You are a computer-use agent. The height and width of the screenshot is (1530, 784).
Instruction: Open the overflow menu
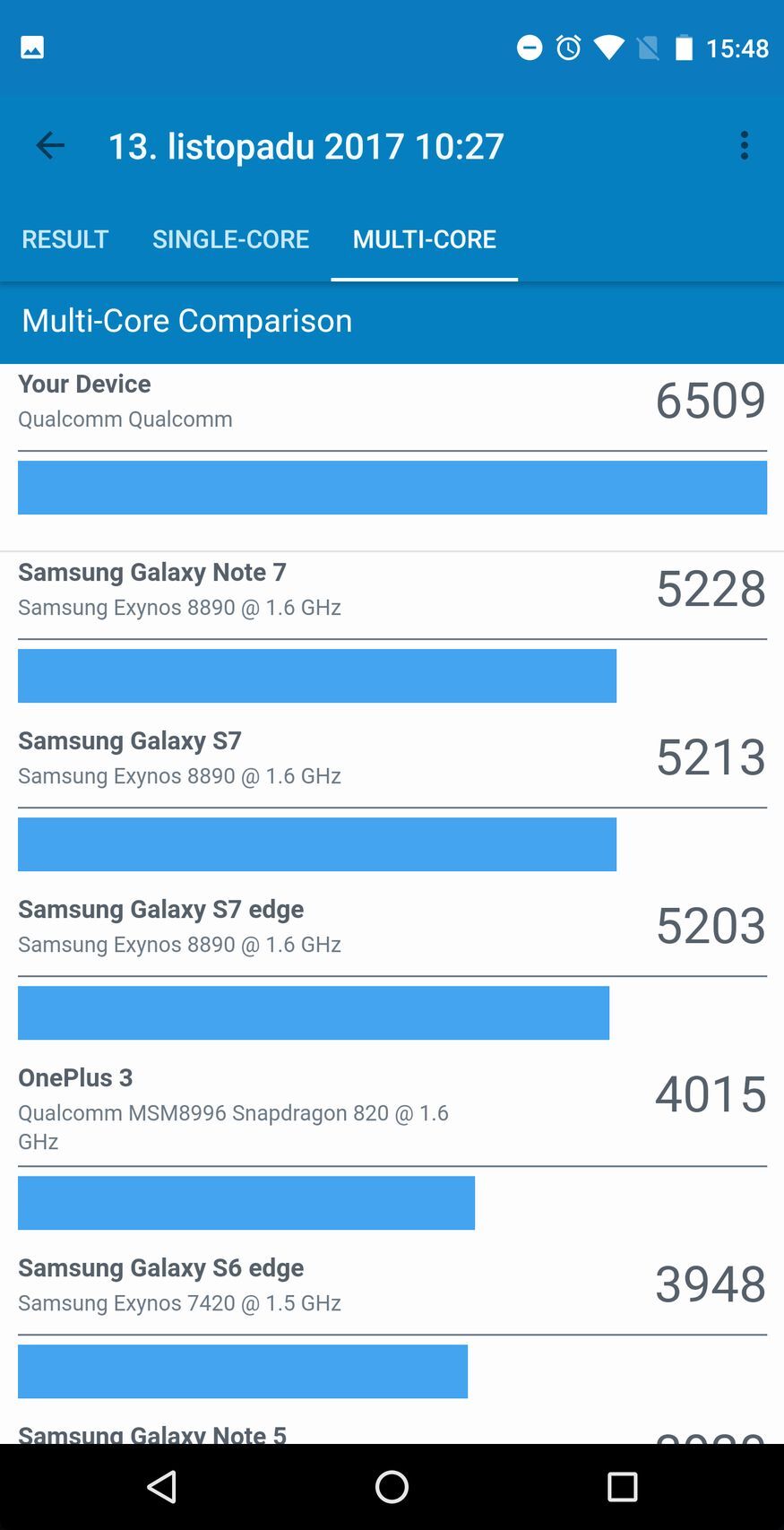pos(744,145)
